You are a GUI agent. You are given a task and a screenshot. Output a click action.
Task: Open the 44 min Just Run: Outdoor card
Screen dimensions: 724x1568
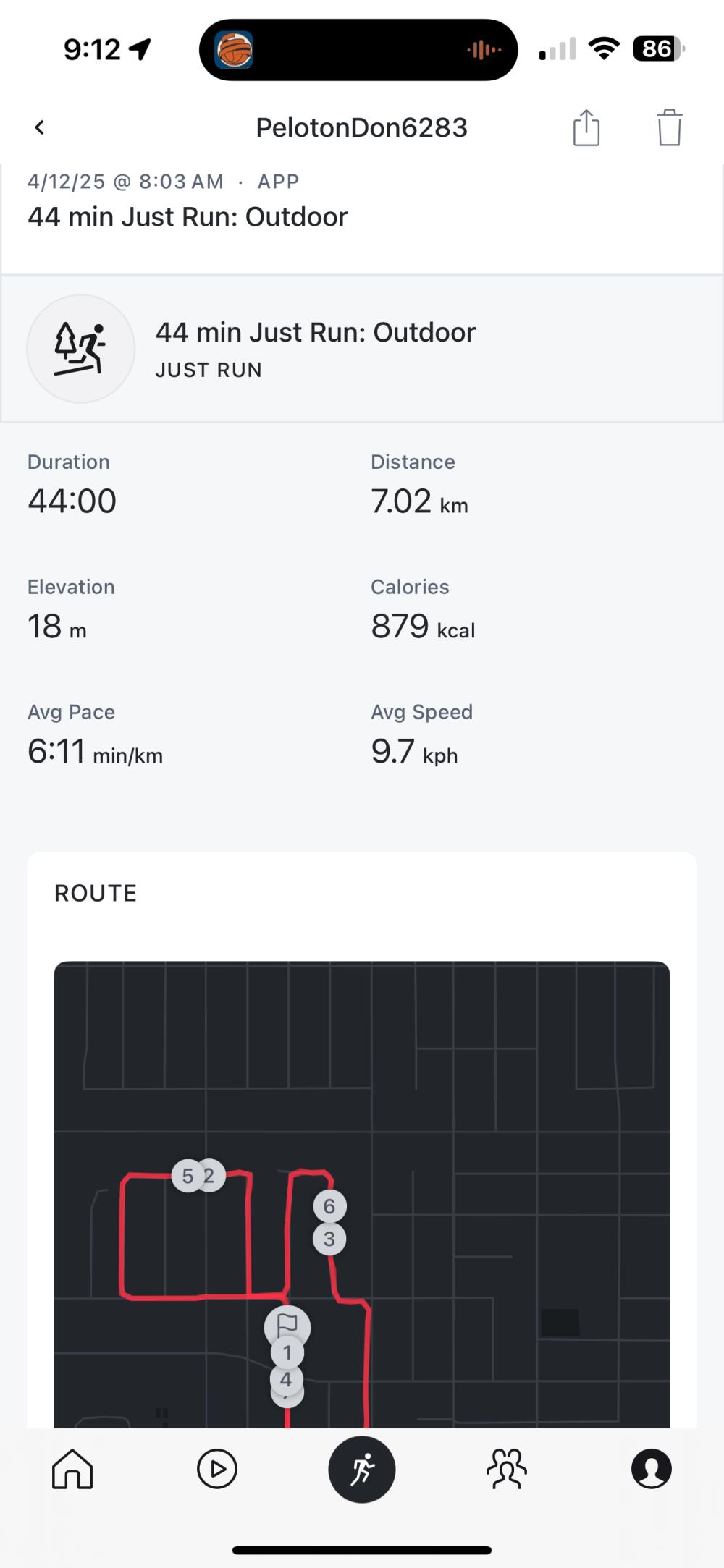tap(362, 349)
